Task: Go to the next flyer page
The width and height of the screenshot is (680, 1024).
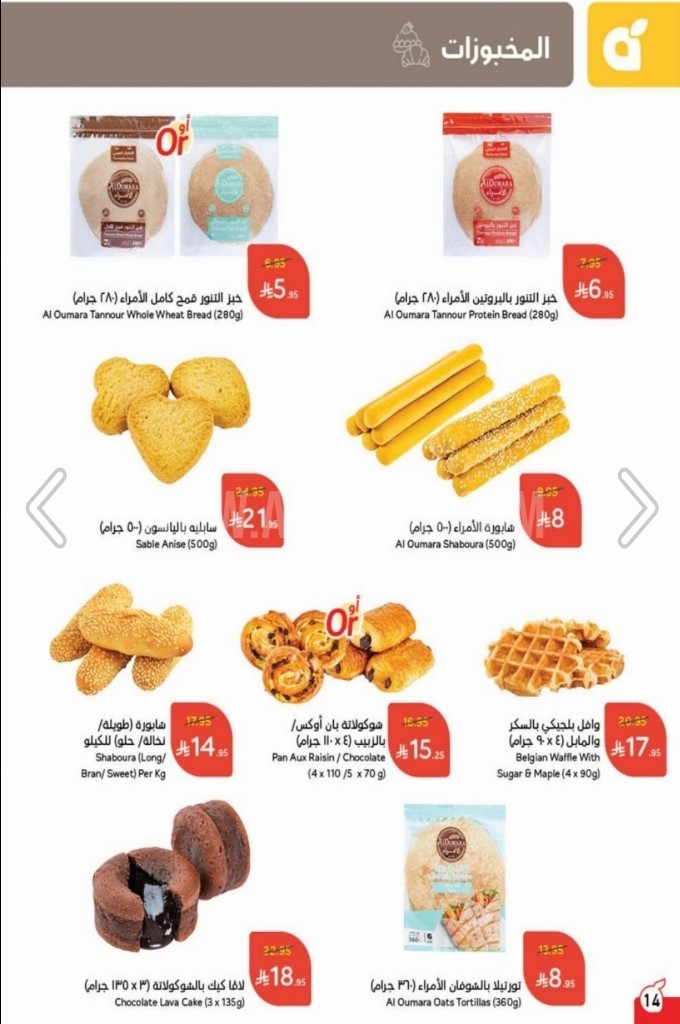Action: (636, 507)
